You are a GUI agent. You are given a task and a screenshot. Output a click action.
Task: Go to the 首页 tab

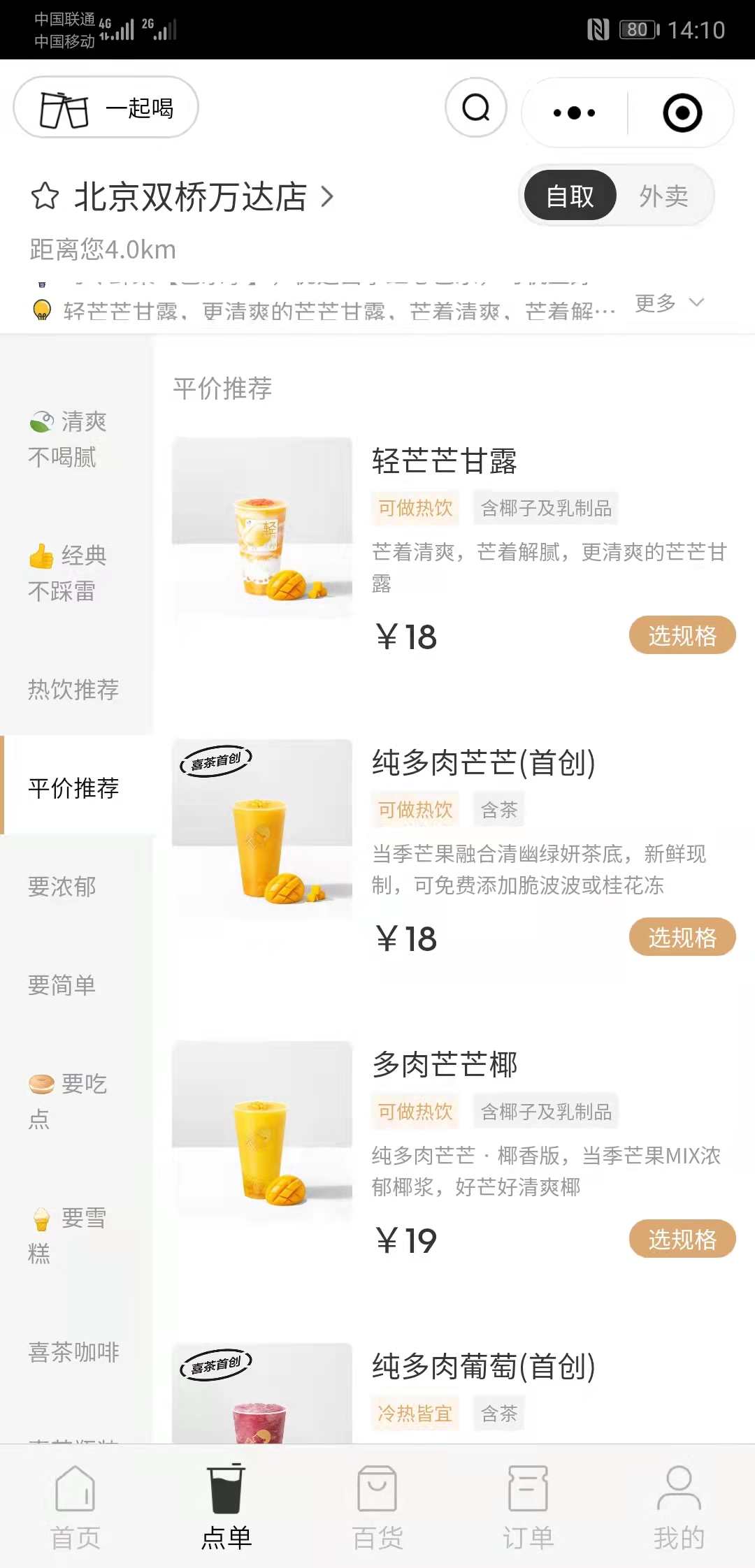pyautogui.click(x=75, y=1507)
